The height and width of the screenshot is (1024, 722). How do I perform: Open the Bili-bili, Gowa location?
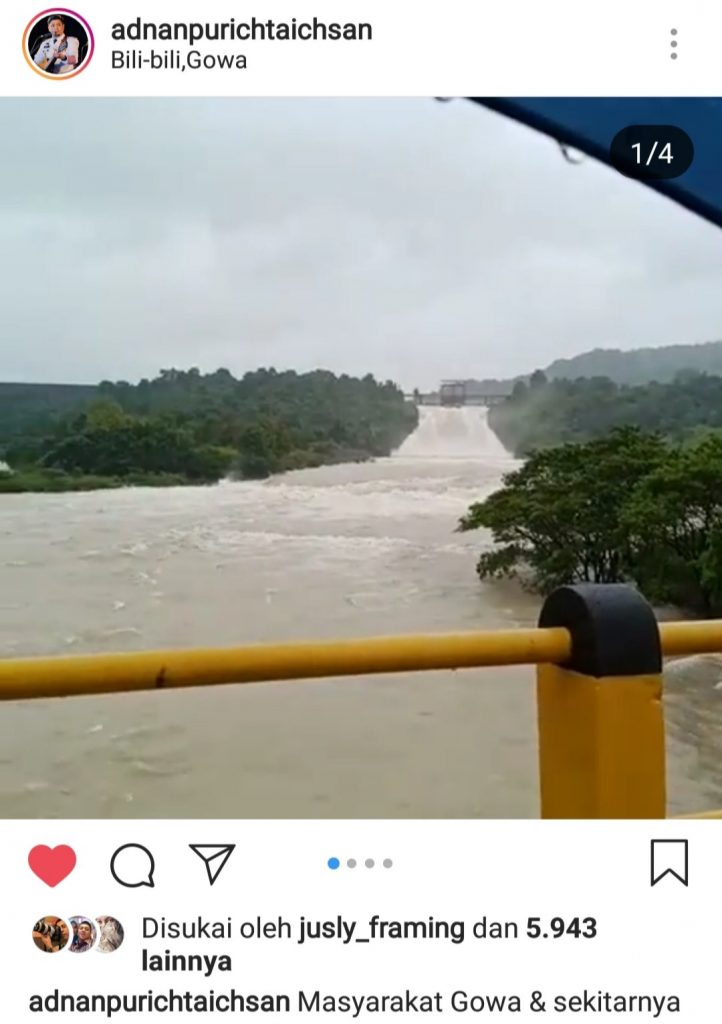click(179, 61)
